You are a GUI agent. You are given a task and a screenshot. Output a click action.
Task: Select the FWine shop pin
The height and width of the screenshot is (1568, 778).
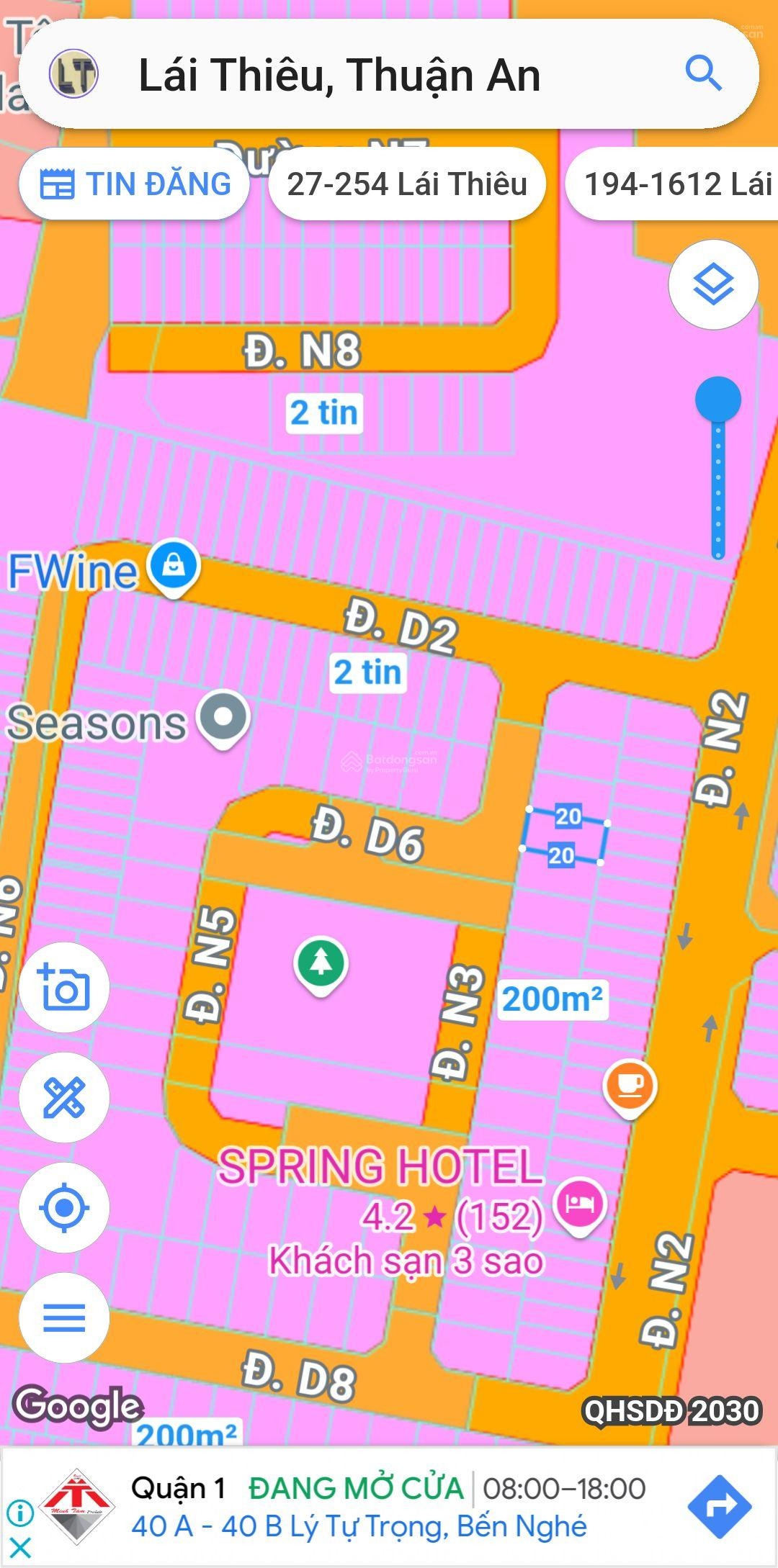coord(173,567)
